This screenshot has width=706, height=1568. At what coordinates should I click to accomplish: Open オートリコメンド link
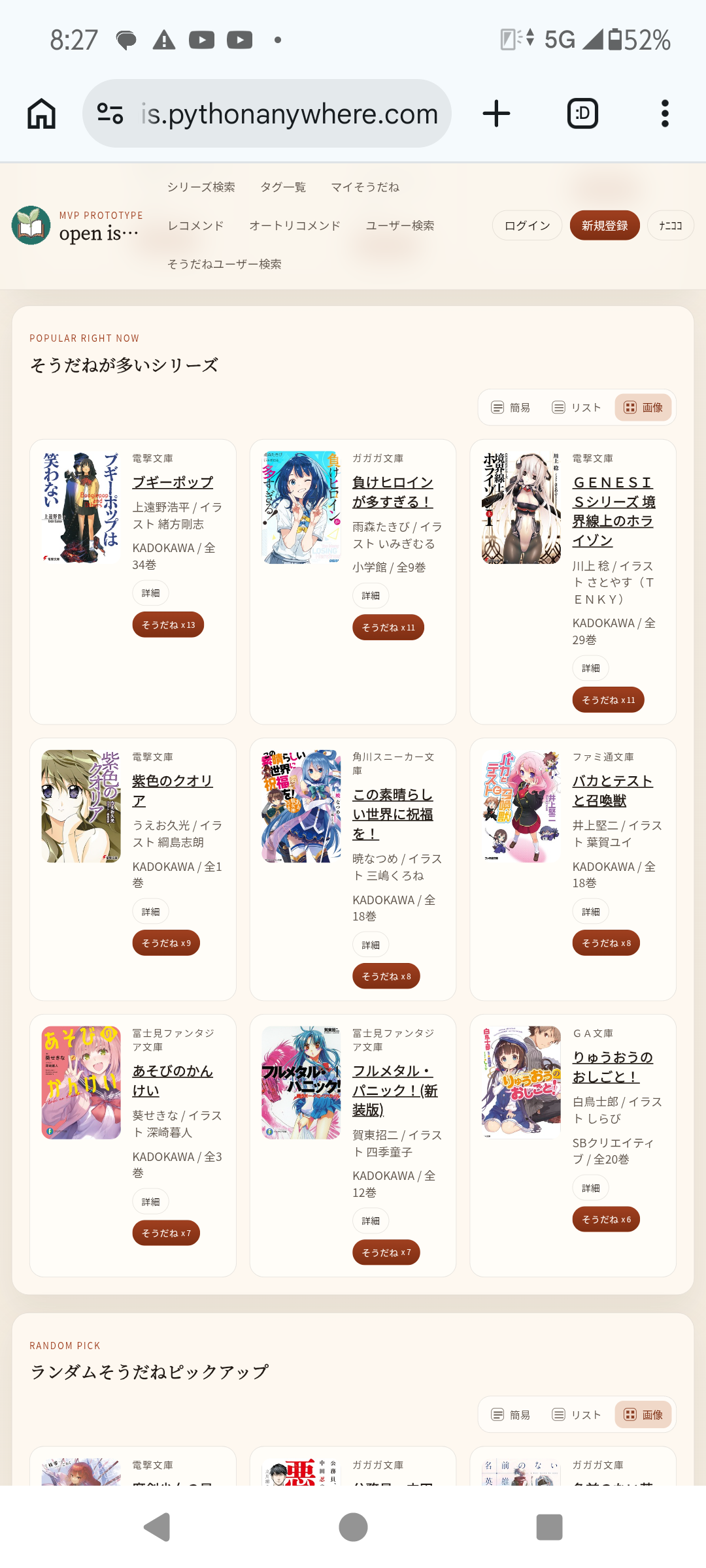295,225
